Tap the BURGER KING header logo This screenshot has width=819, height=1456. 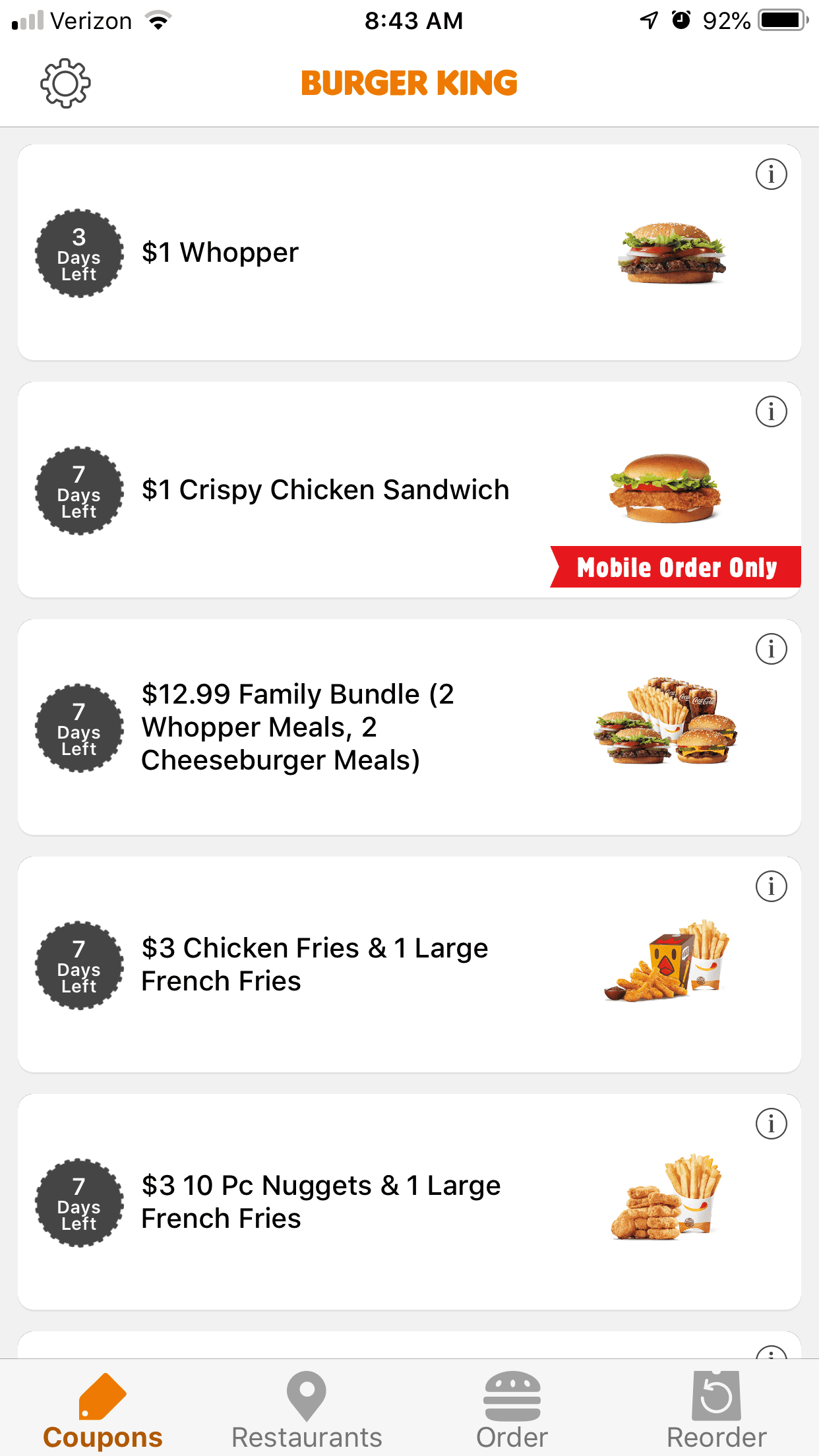409,82
